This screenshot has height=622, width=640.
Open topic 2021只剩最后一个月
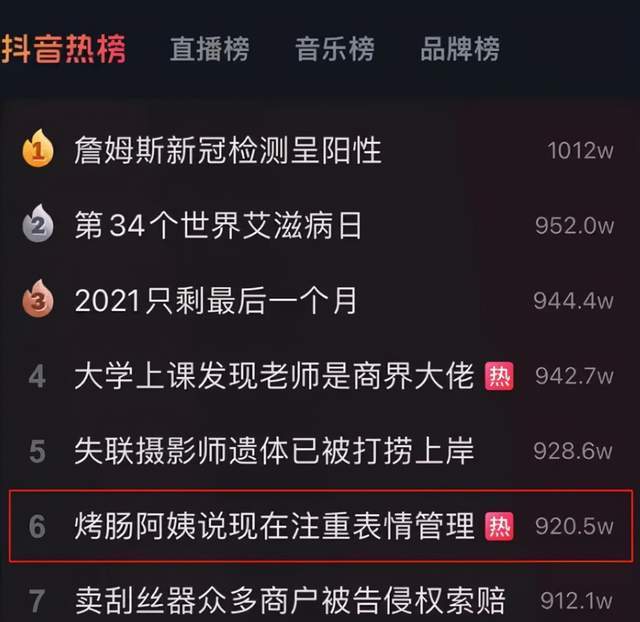click(x=216, y=301)
